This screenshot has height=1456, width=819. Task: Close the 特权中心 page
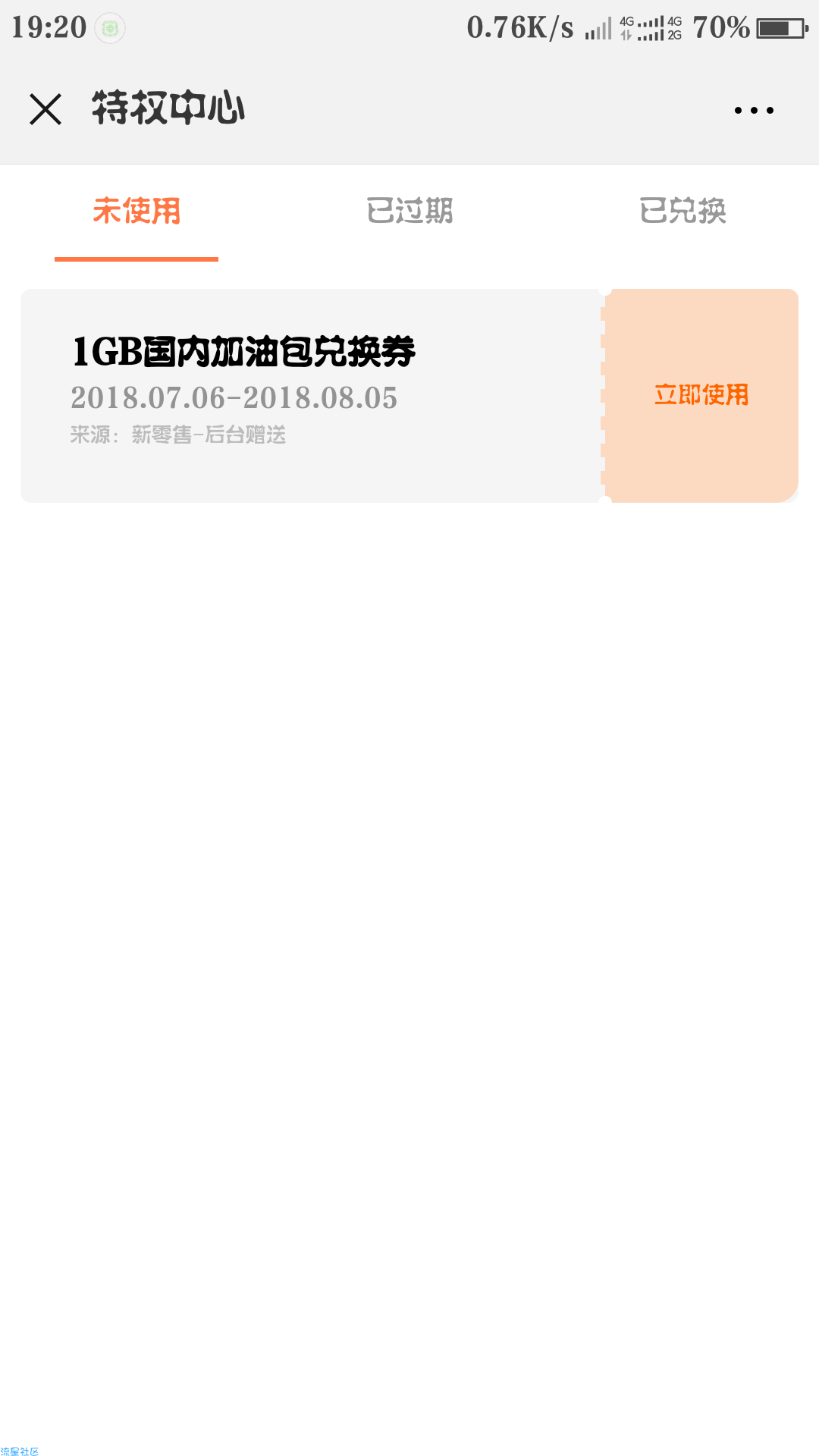[x=45, y=109]
